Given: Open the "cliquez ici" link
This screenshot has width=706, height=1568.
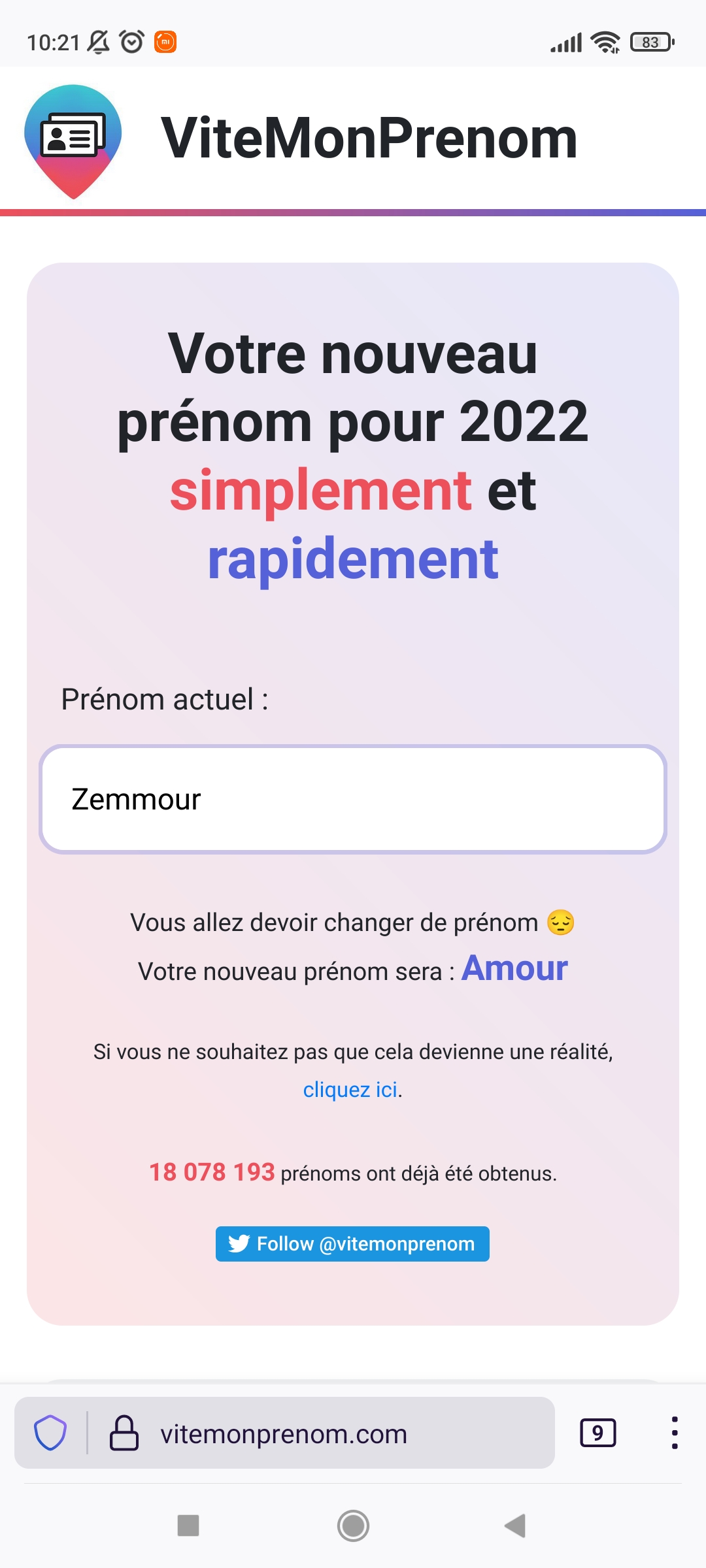Looking at the screenshot, I should point(350,1090).
